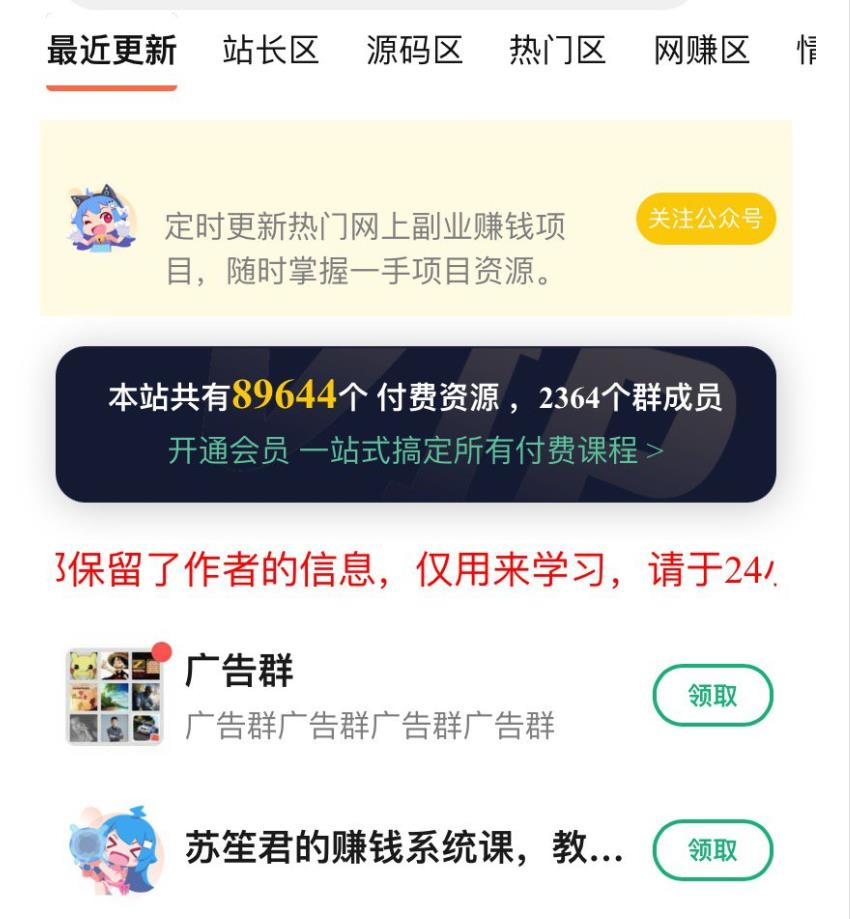Tap 领取 for 苏笙君的赚钱系统课
850x919 pixels.
click(712, 850)
